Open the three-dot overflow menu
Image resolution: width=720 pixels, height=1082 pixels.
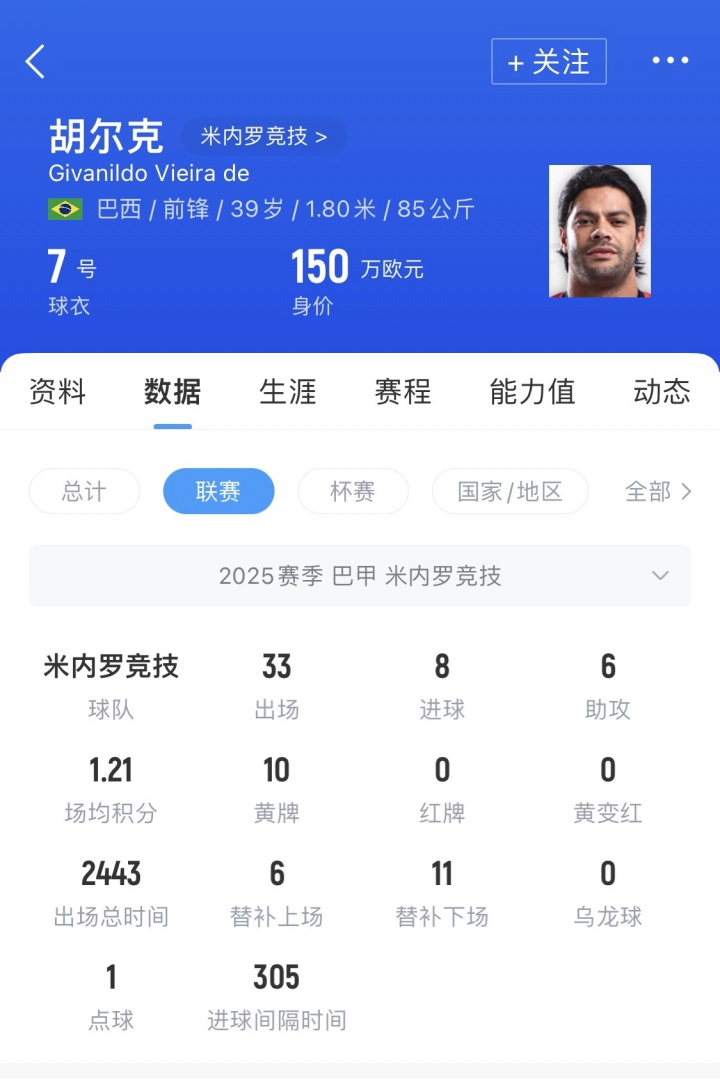pos(670,61)
